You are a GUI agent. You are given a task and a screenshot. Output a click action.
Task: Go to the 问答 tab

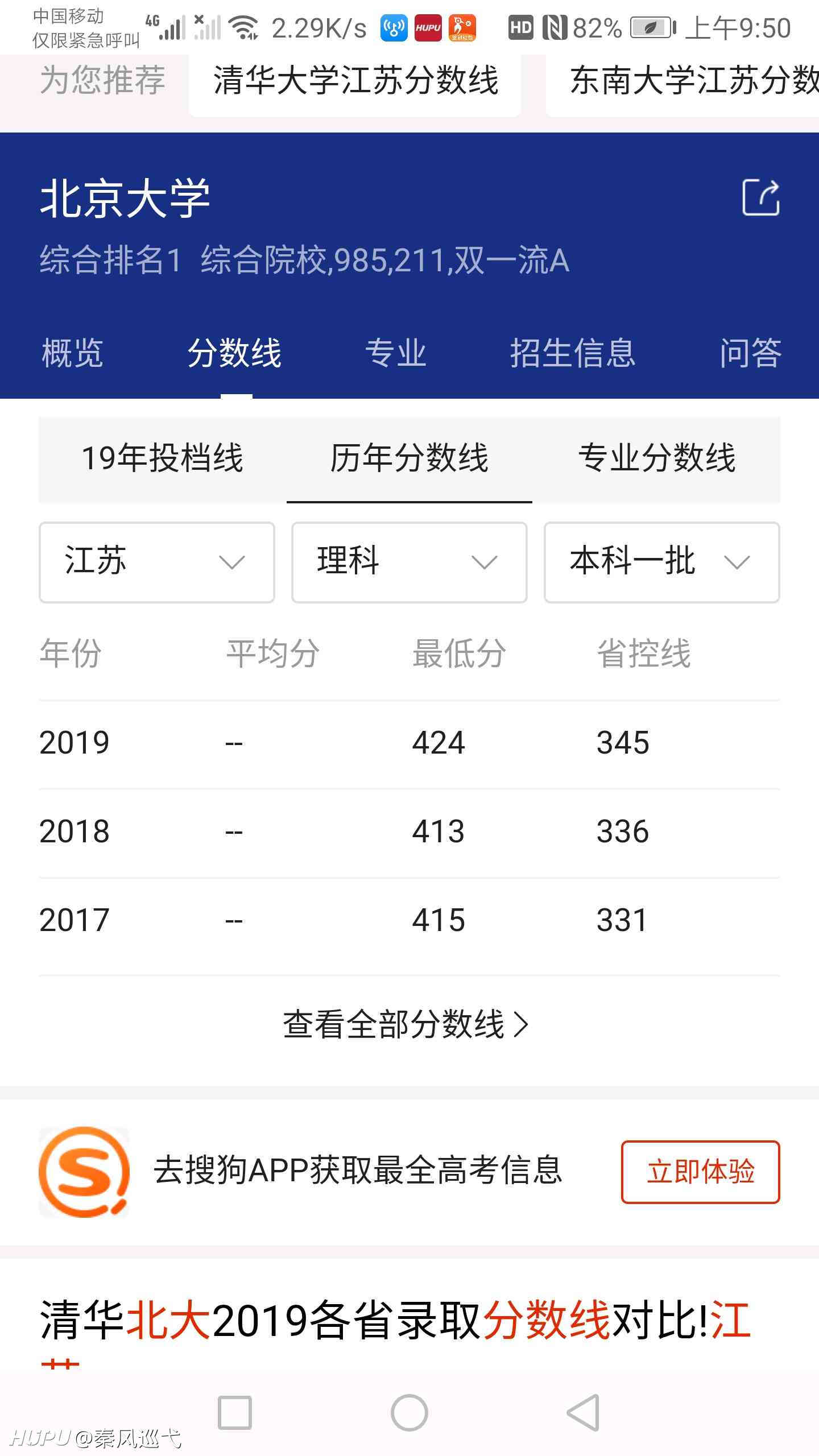click(751, 353)
